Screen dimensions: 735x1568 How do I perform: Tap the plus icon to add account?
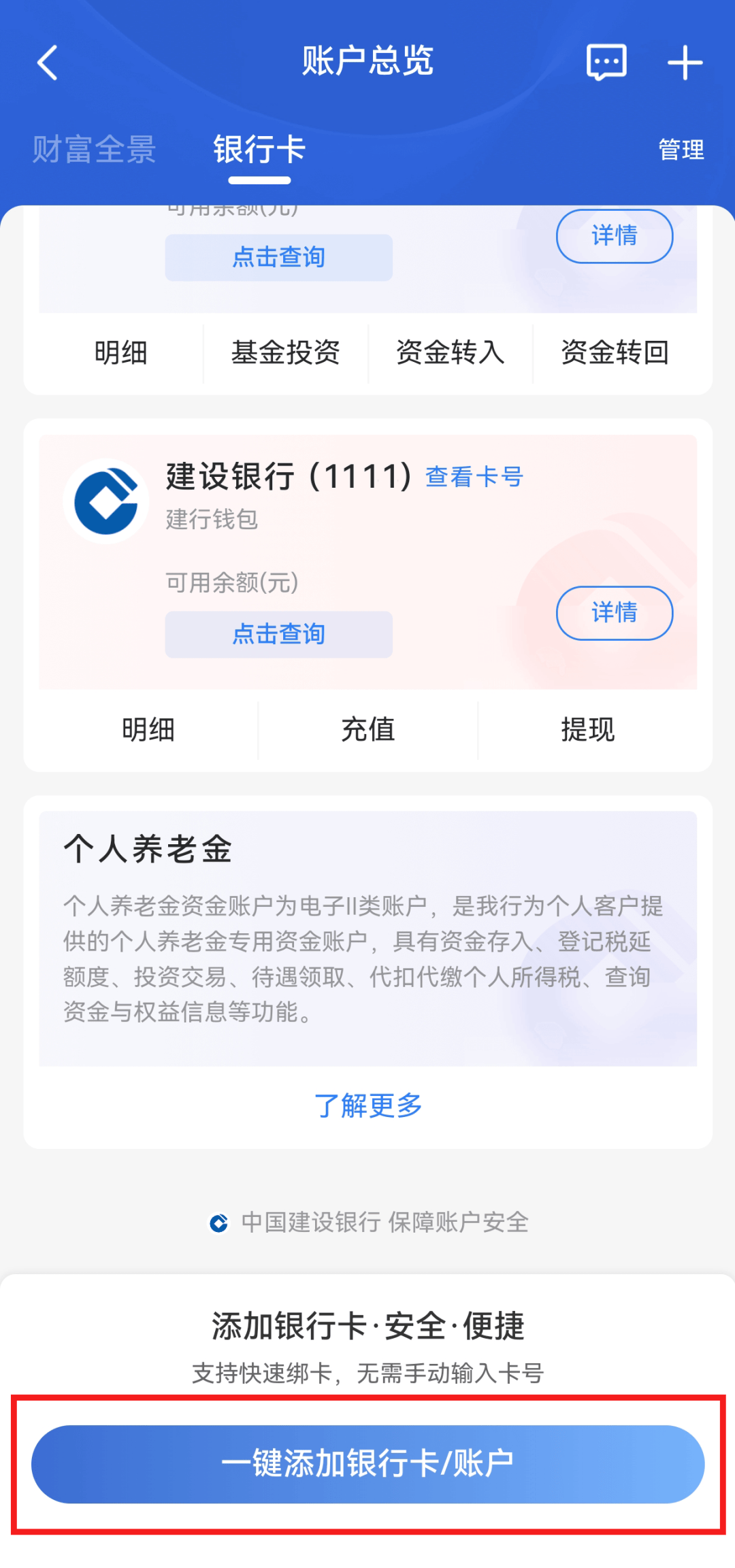click(x=684, y=63)
